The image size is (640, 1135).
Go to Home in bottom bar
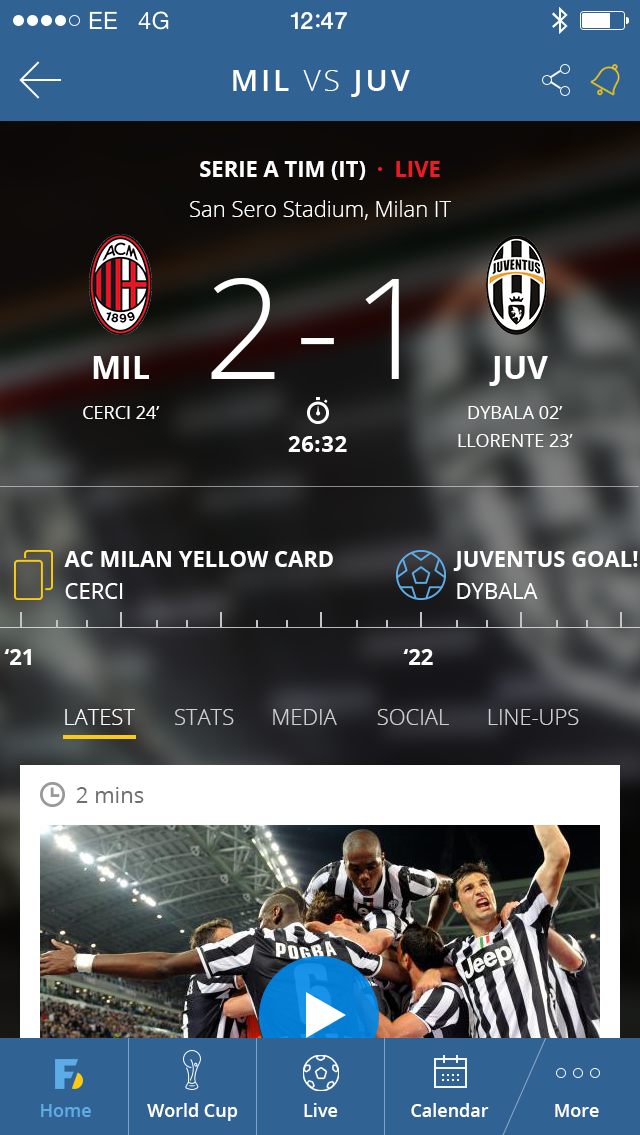pos(65,1087)
